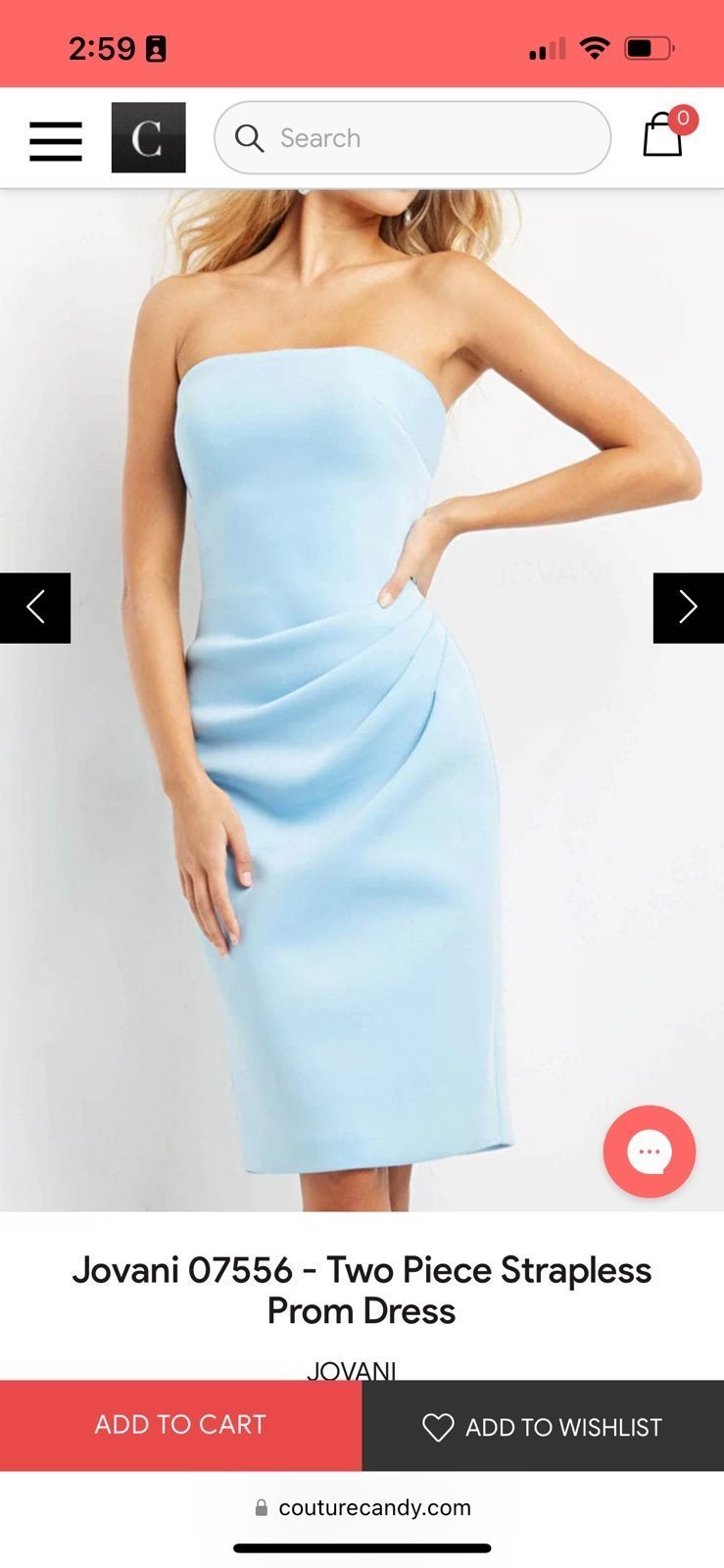
Task: Tap the Search field
Action: click(412, 138)
